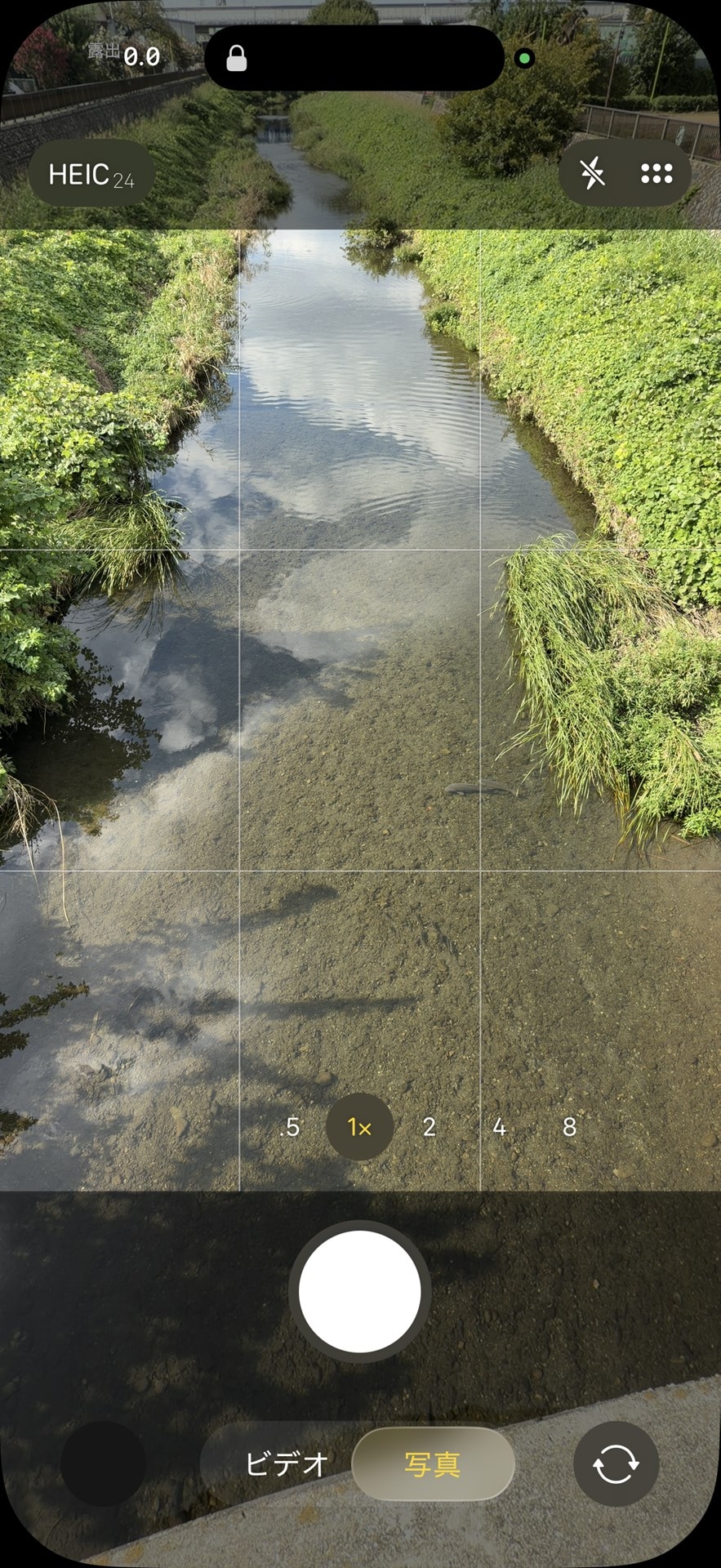This screenshot has width=721, height=1568.
Task: Zoom in to 8 level
Action: [569, 1127]
